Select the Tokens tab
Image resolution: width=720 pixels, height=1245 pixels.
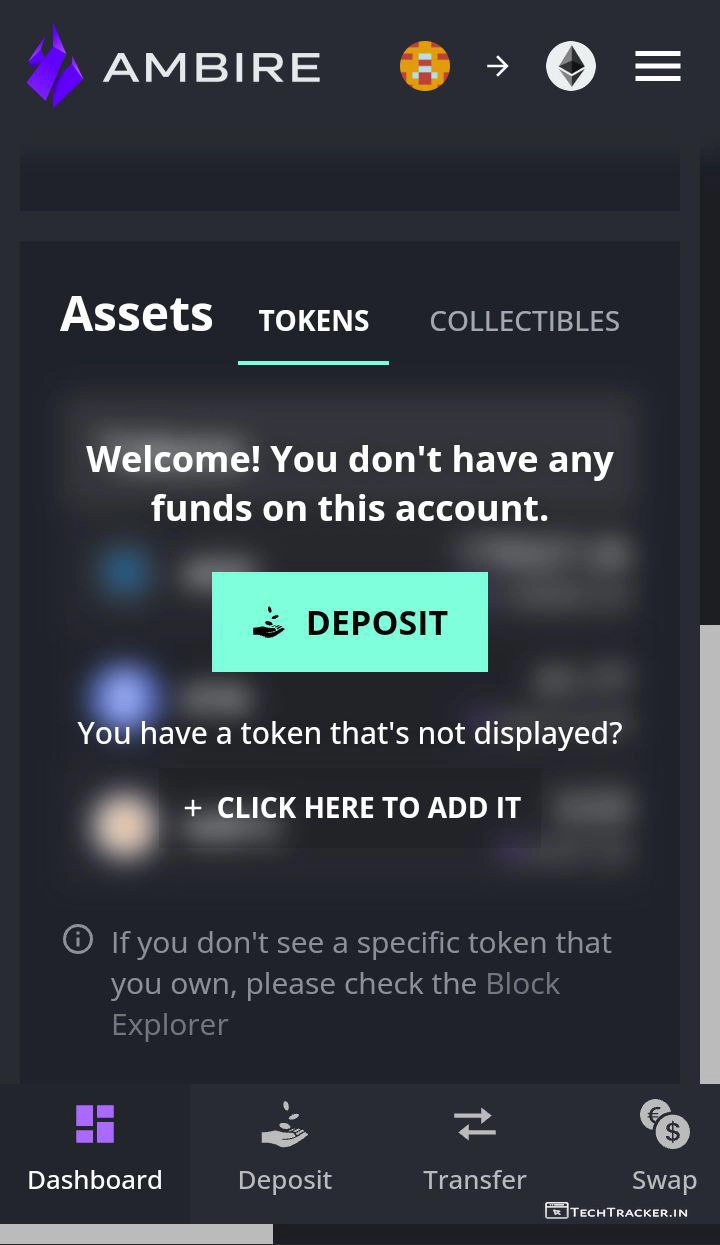tap(314, 321)
